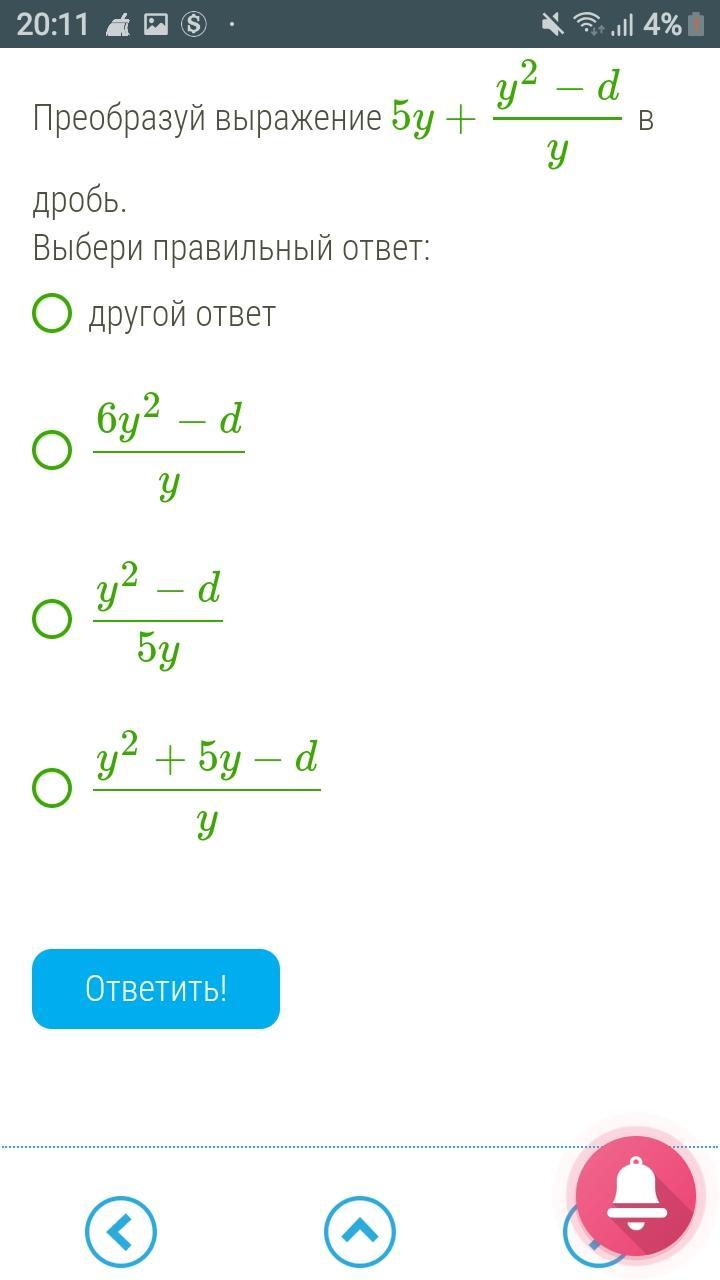
Task: Choose the answer (y² − d)/5y
Action: [x=52, y=619]
